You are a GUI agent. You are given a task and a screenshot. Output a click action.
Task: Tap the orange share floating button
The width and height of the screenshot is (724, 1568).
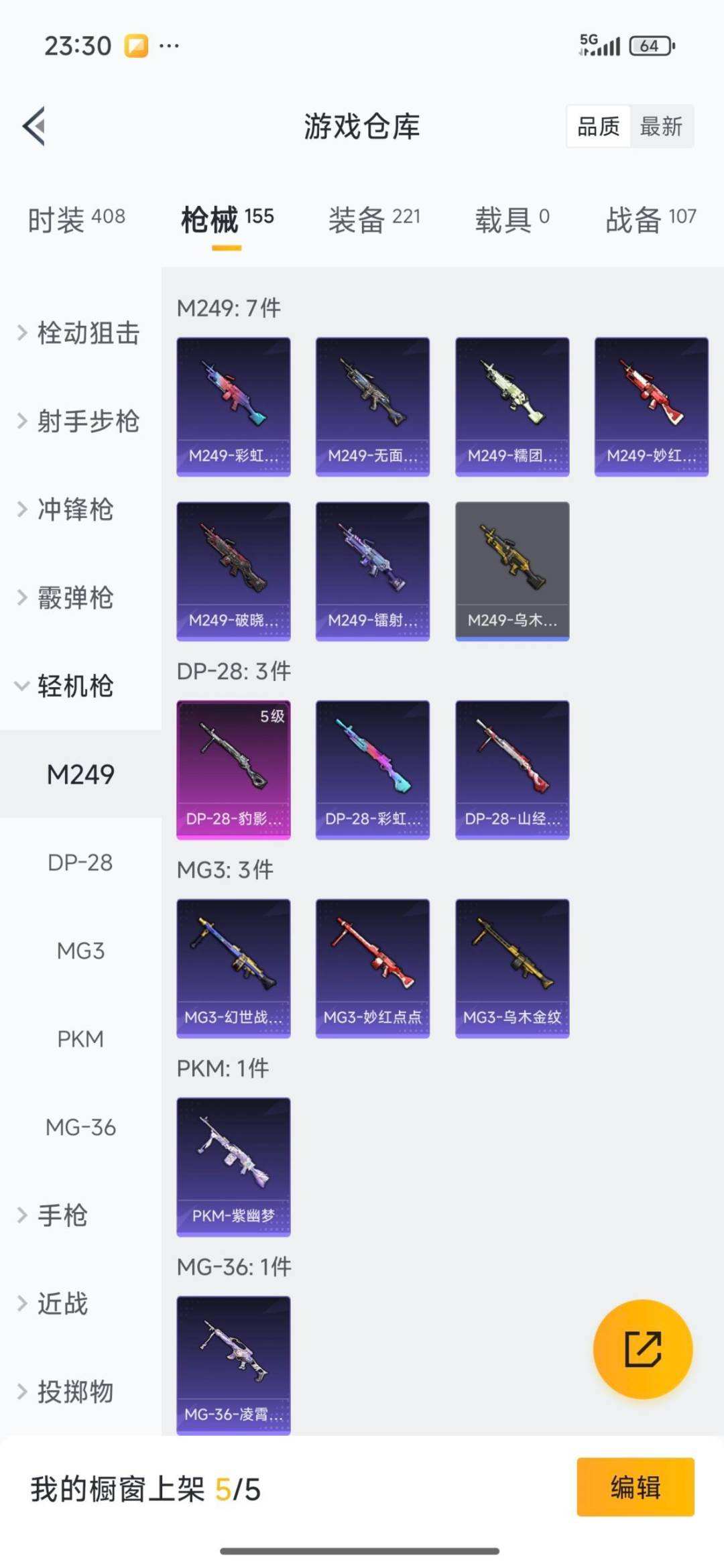click(x=643, y=1349)
